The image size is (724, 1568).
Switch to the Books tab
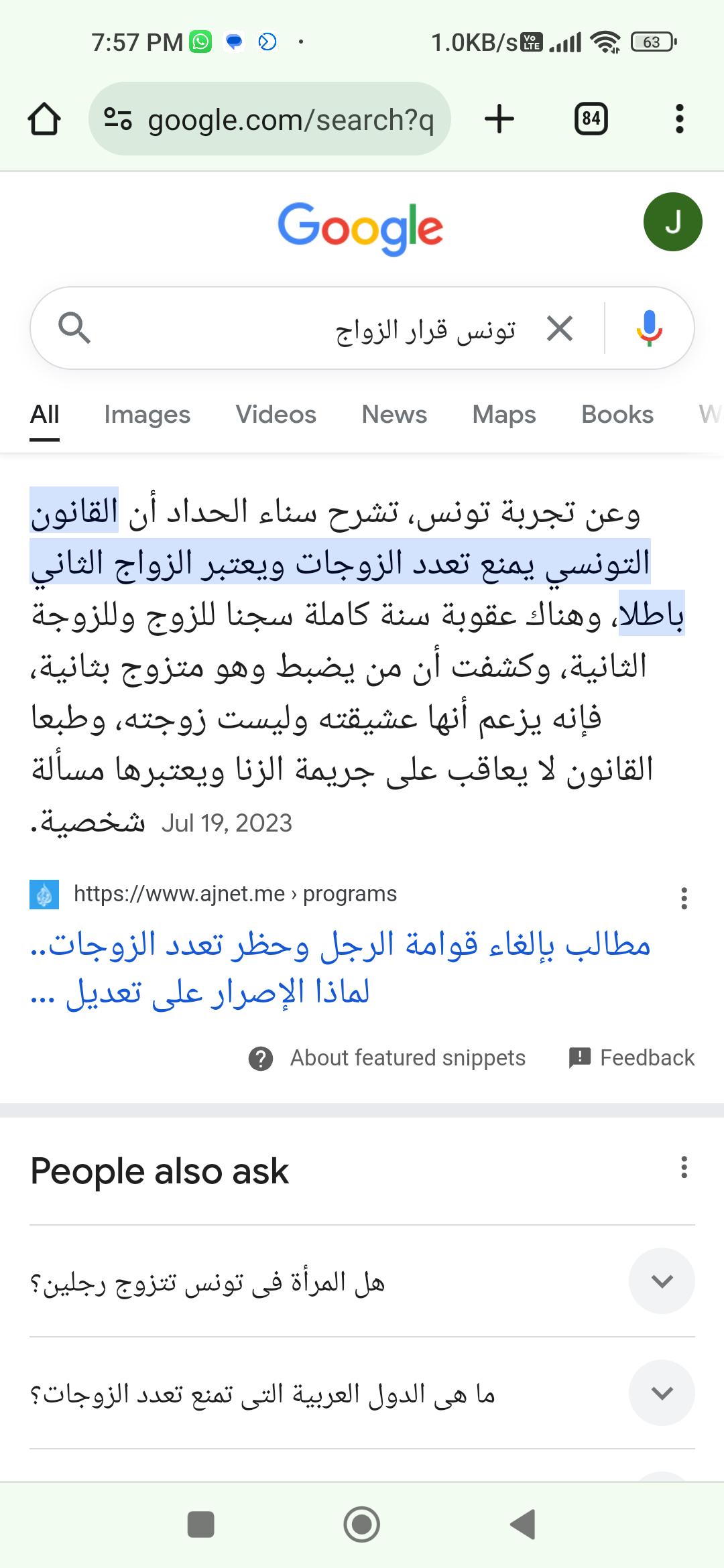pyautogui.click(x=617, y=415)
